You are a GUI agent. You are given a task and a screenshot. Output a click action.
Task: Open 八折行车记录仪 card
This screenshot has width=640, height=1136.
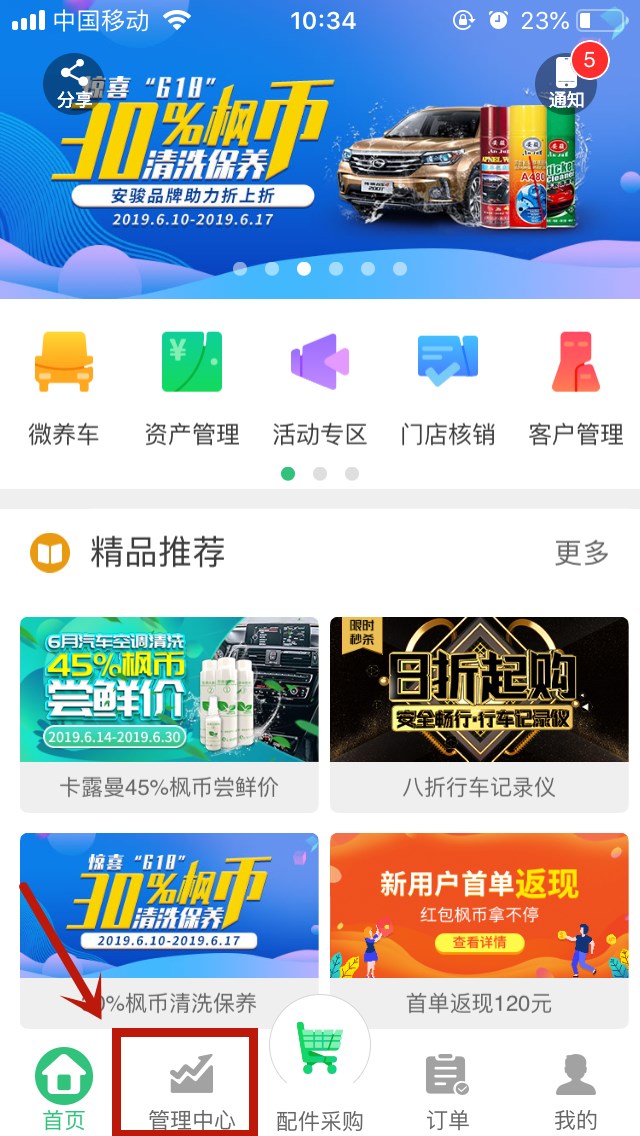coord(479,714)
